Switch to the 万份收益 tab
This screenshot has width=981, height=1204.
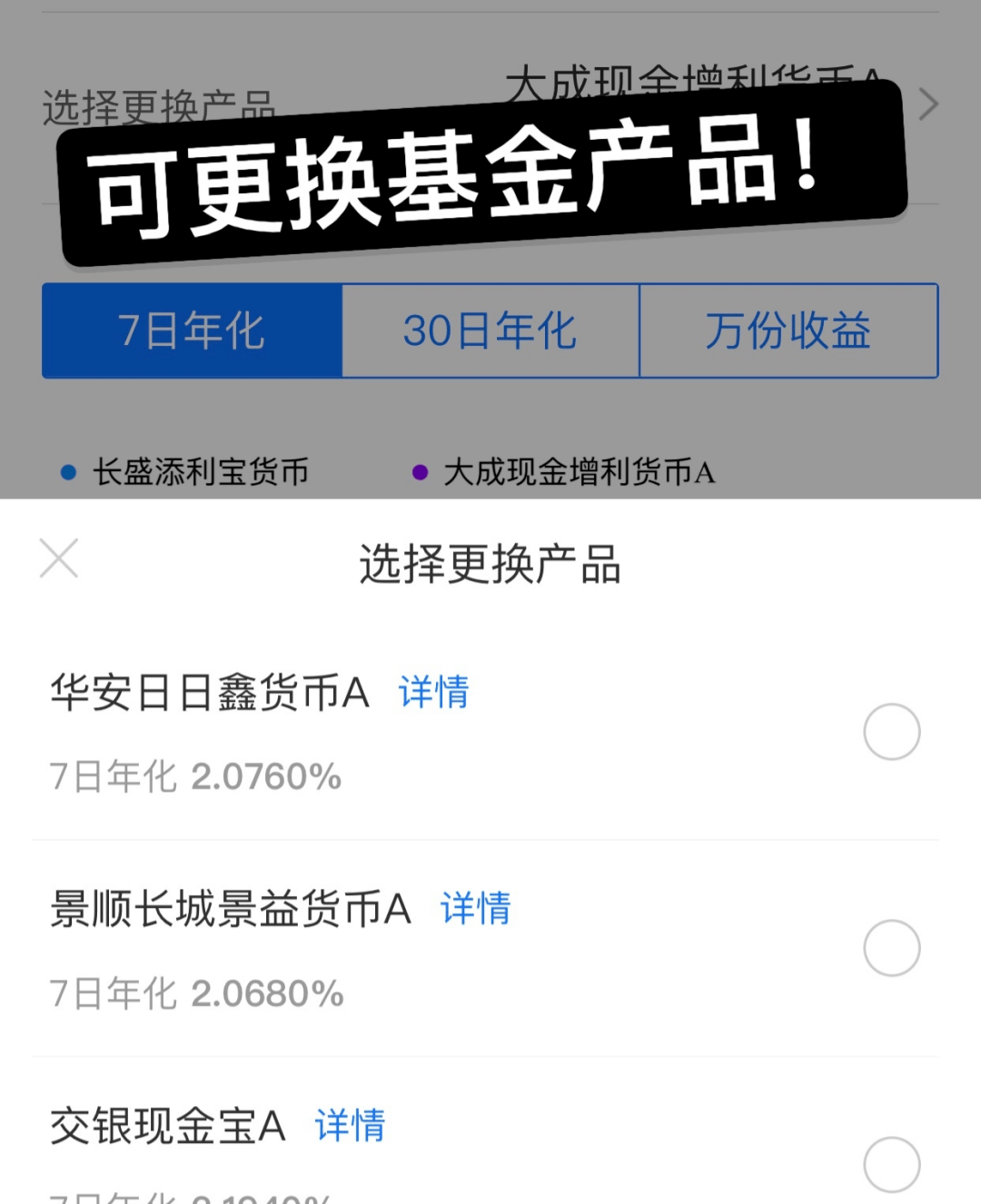coord(788,331)
